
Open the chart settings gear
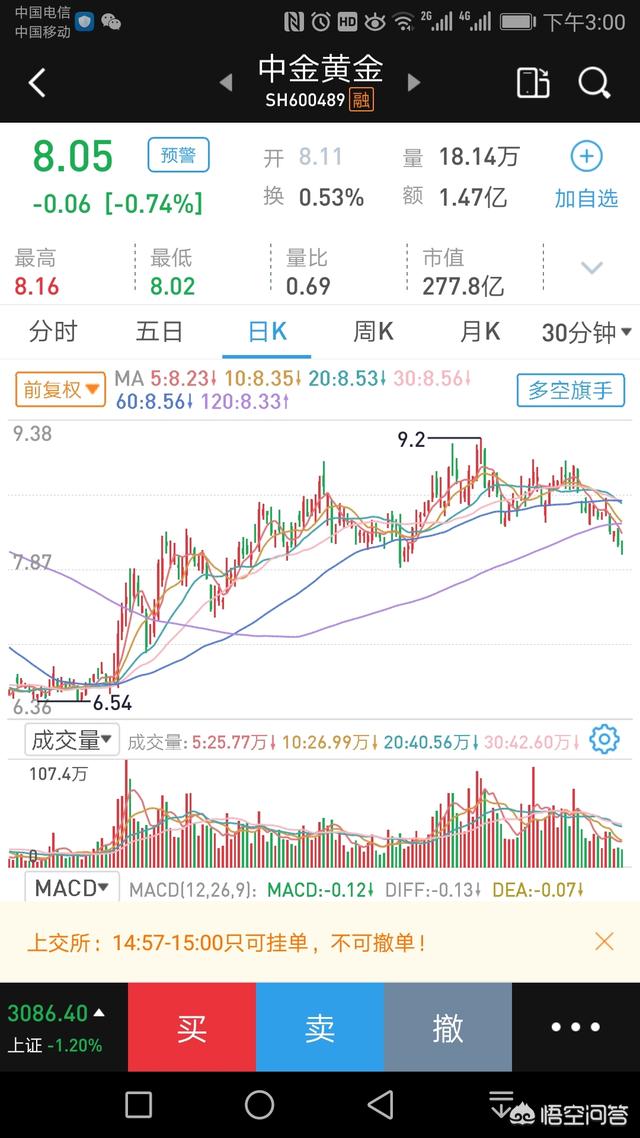604,740
